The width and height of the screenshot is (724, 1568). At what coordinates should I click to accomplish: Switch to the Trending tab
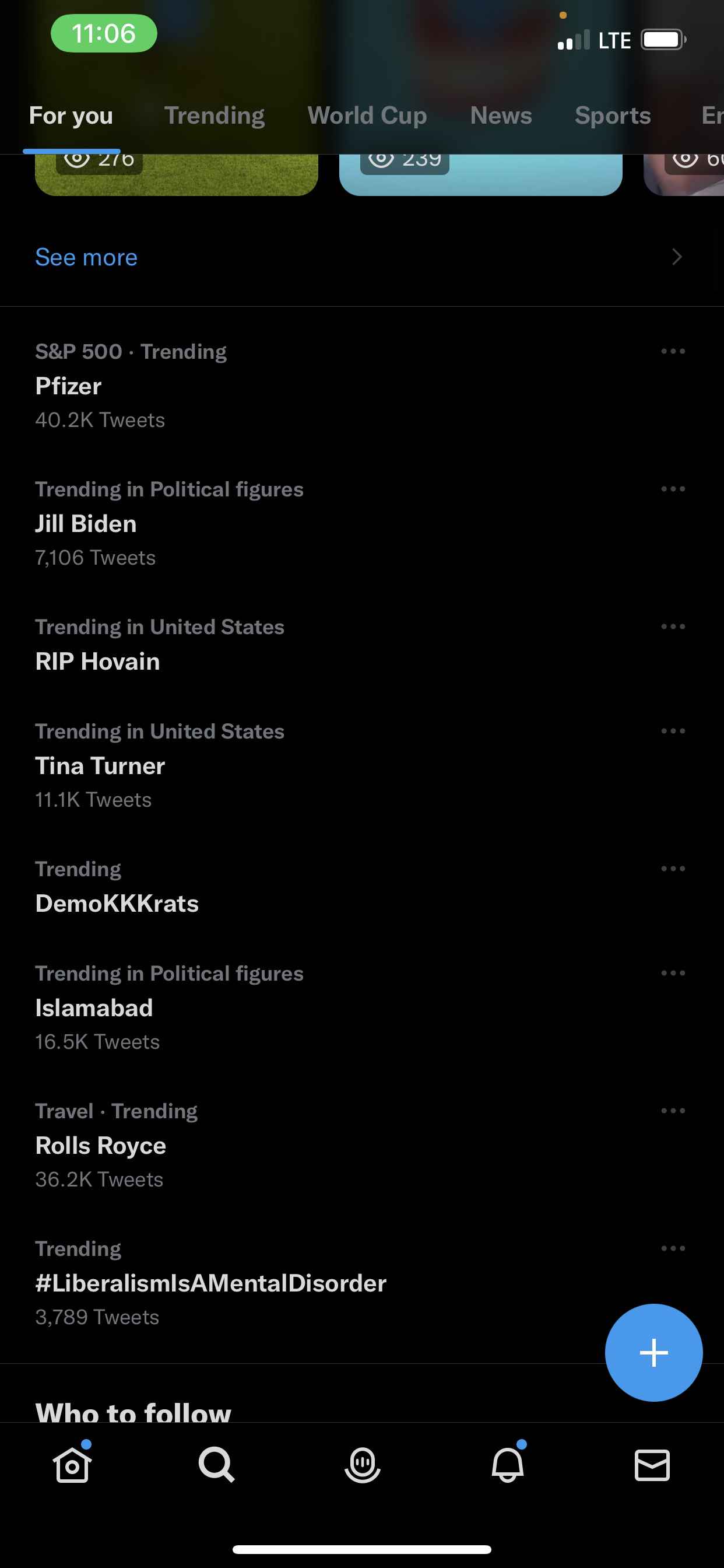click(x=214, y=116)
